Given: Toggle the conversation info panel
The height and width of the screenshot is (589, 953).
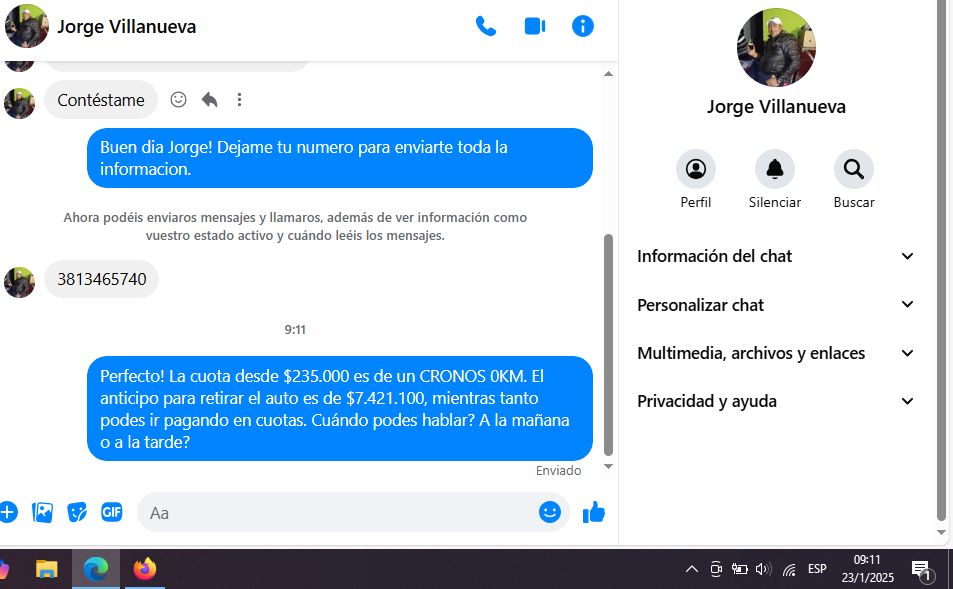Looking at the screenshot, I should point(583,27).
